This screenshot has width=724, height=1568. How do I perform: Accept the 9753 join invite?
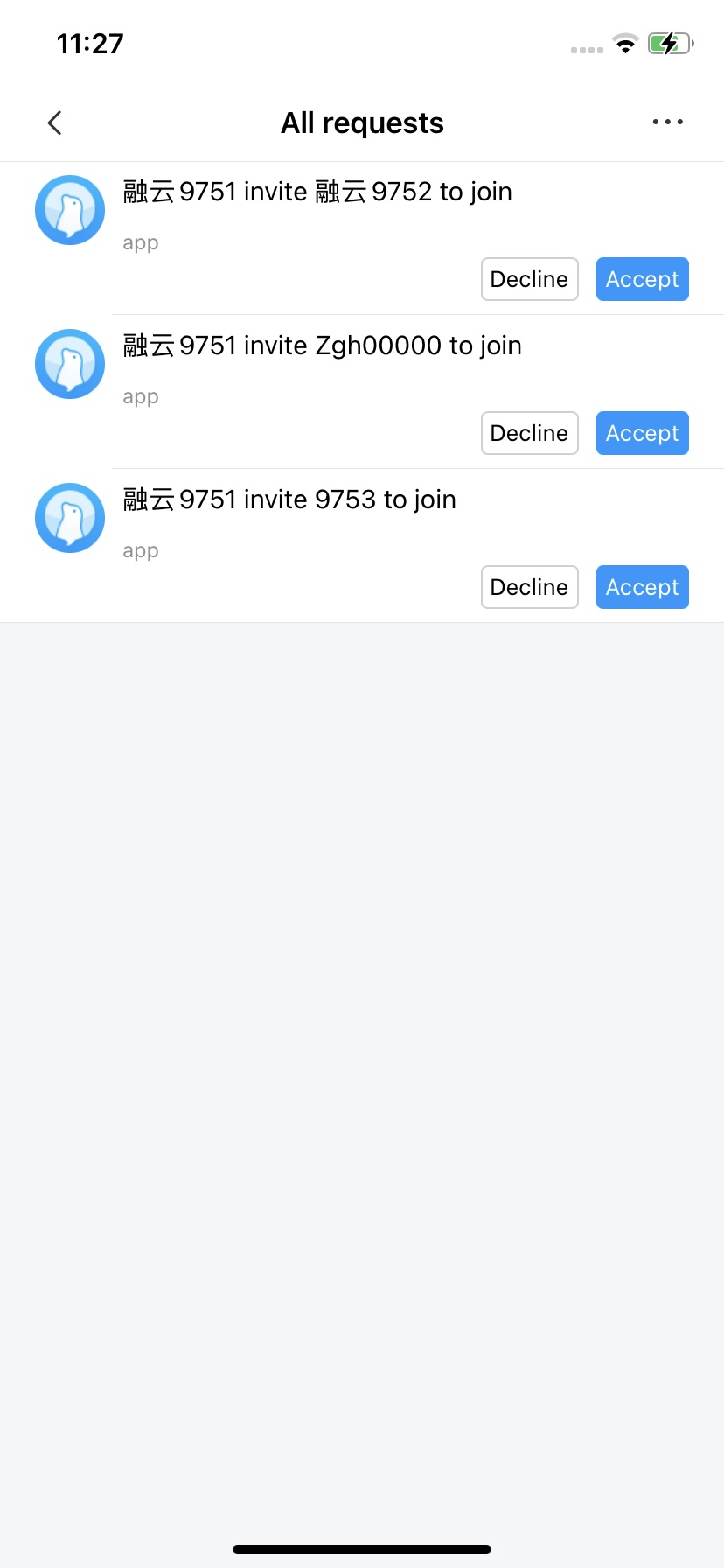coord(642,587)
